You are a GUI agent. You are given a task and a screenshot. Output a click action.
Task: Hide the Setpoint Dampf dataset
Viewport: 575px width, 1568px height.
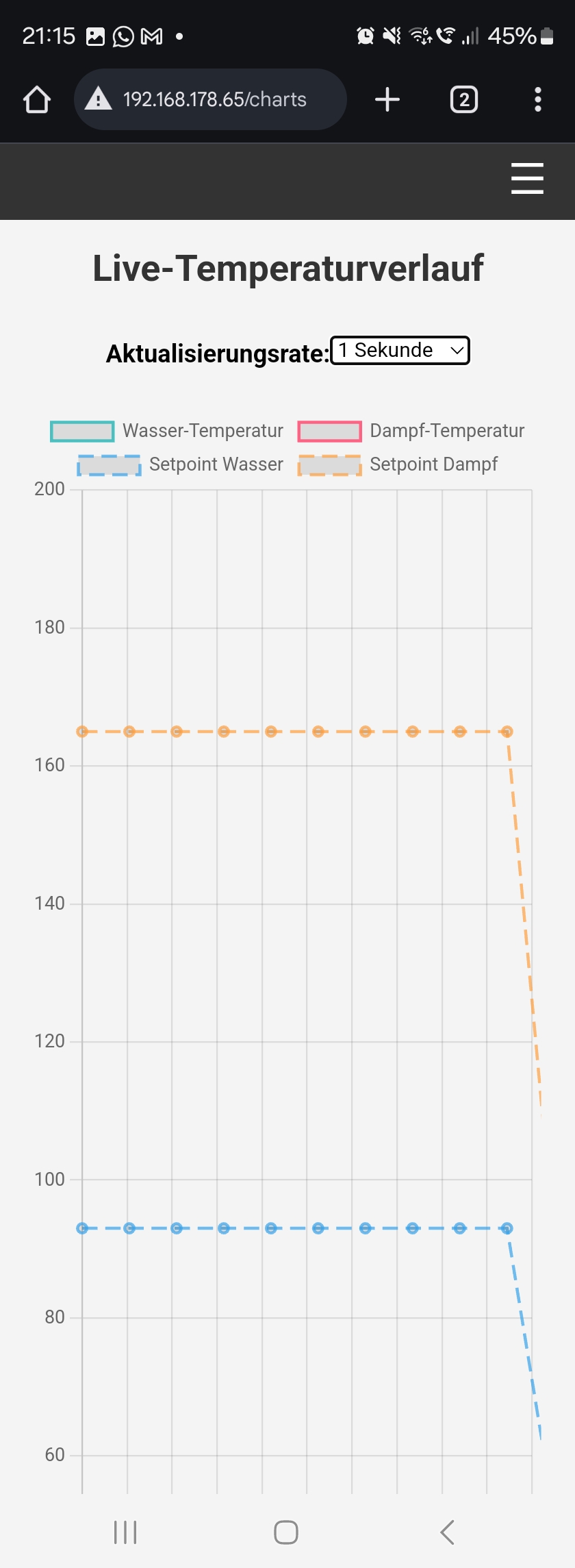click(x=398, y=464)
